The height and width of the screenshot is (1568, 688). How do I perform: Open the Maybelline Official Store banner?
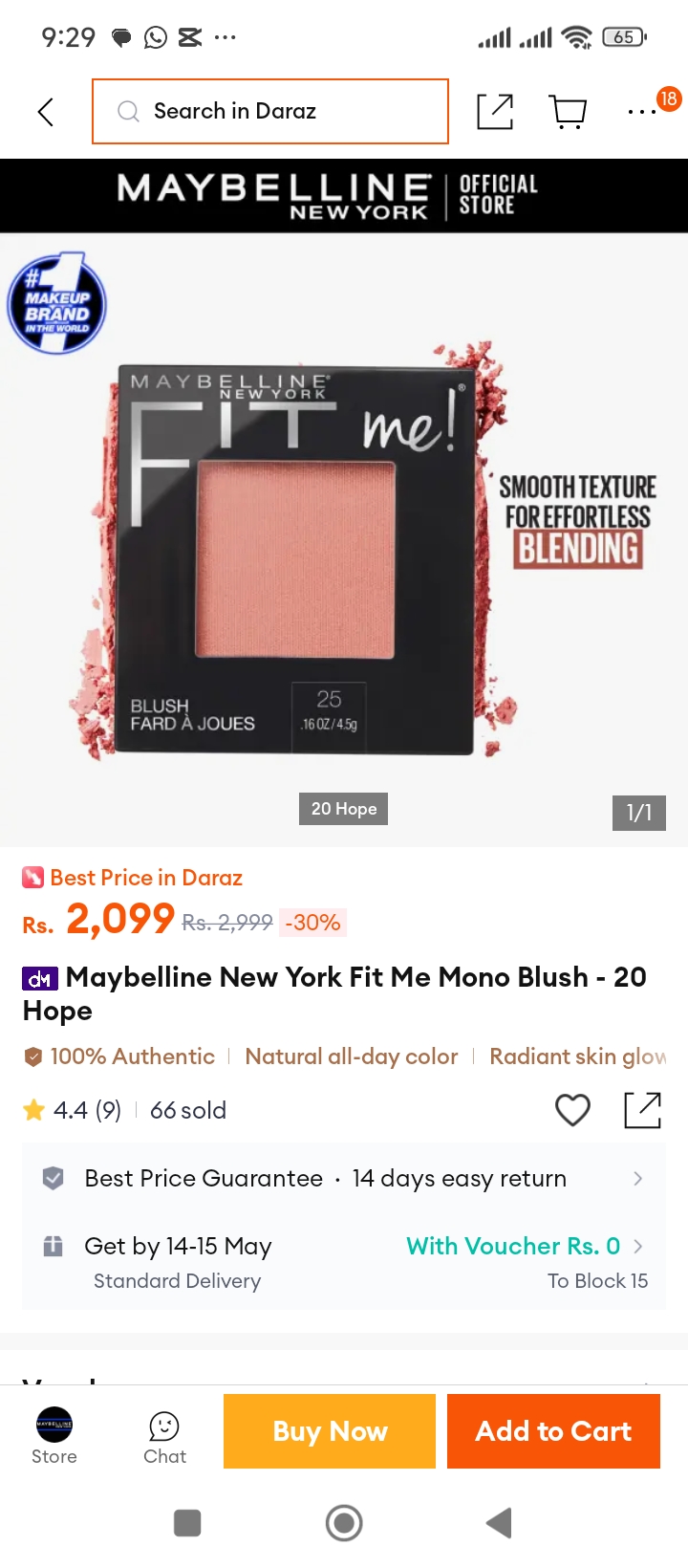[x=344, y=196]
